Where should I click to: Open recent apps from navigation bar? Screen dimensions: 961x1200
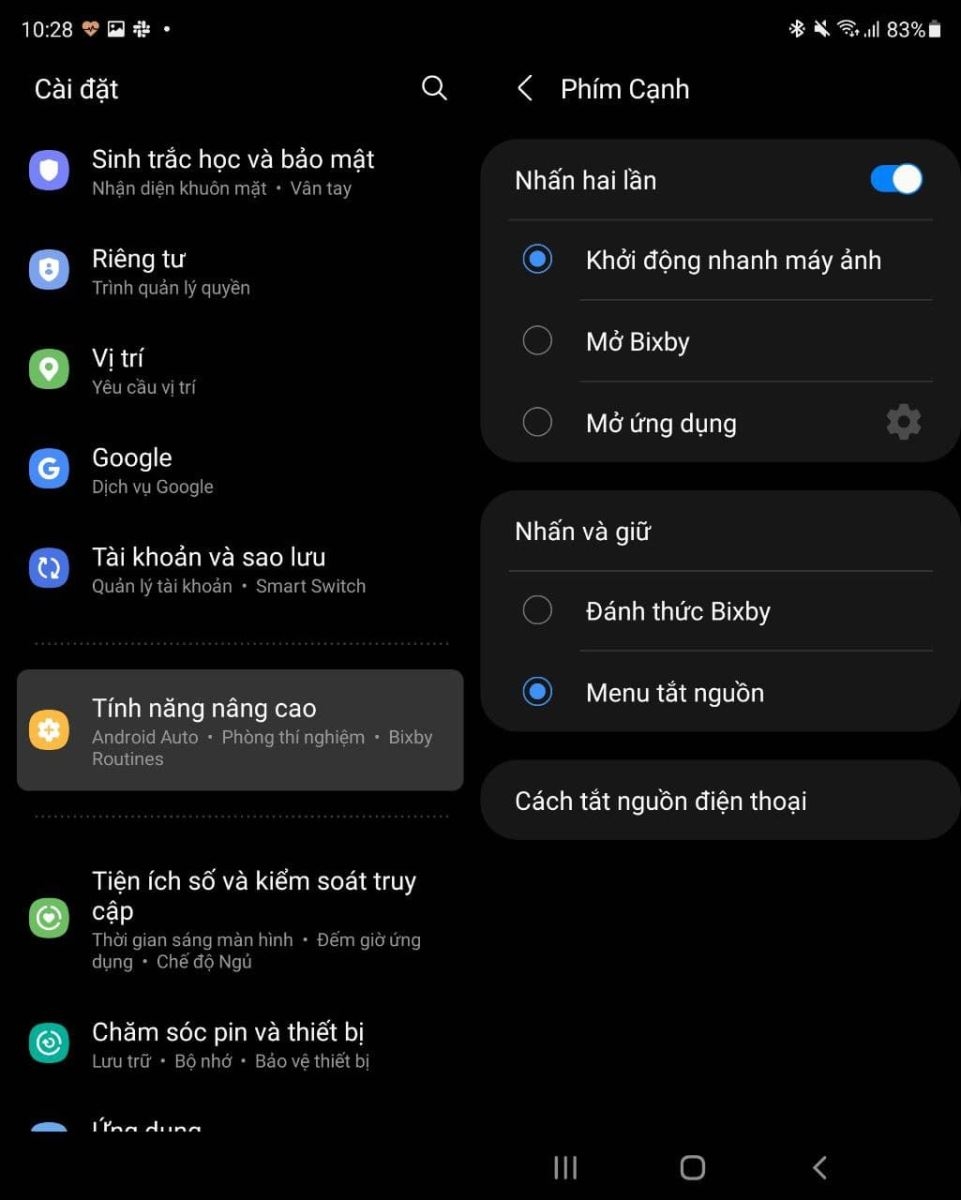tap(565, 1167)
